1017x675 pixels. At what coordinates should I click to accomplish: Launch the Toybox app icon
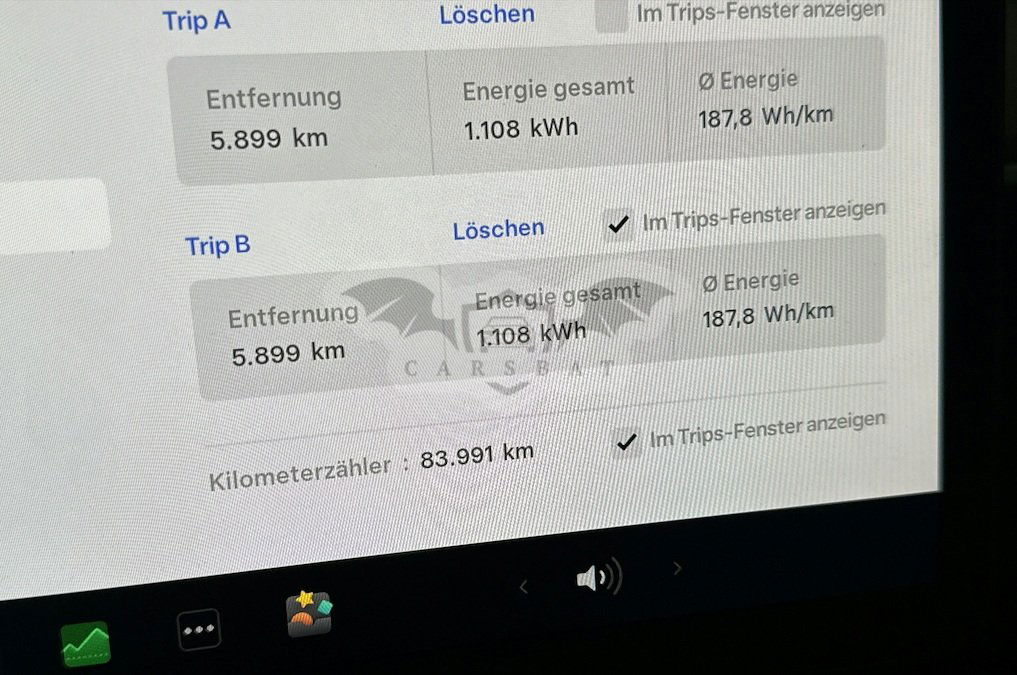tap(309, 614)
